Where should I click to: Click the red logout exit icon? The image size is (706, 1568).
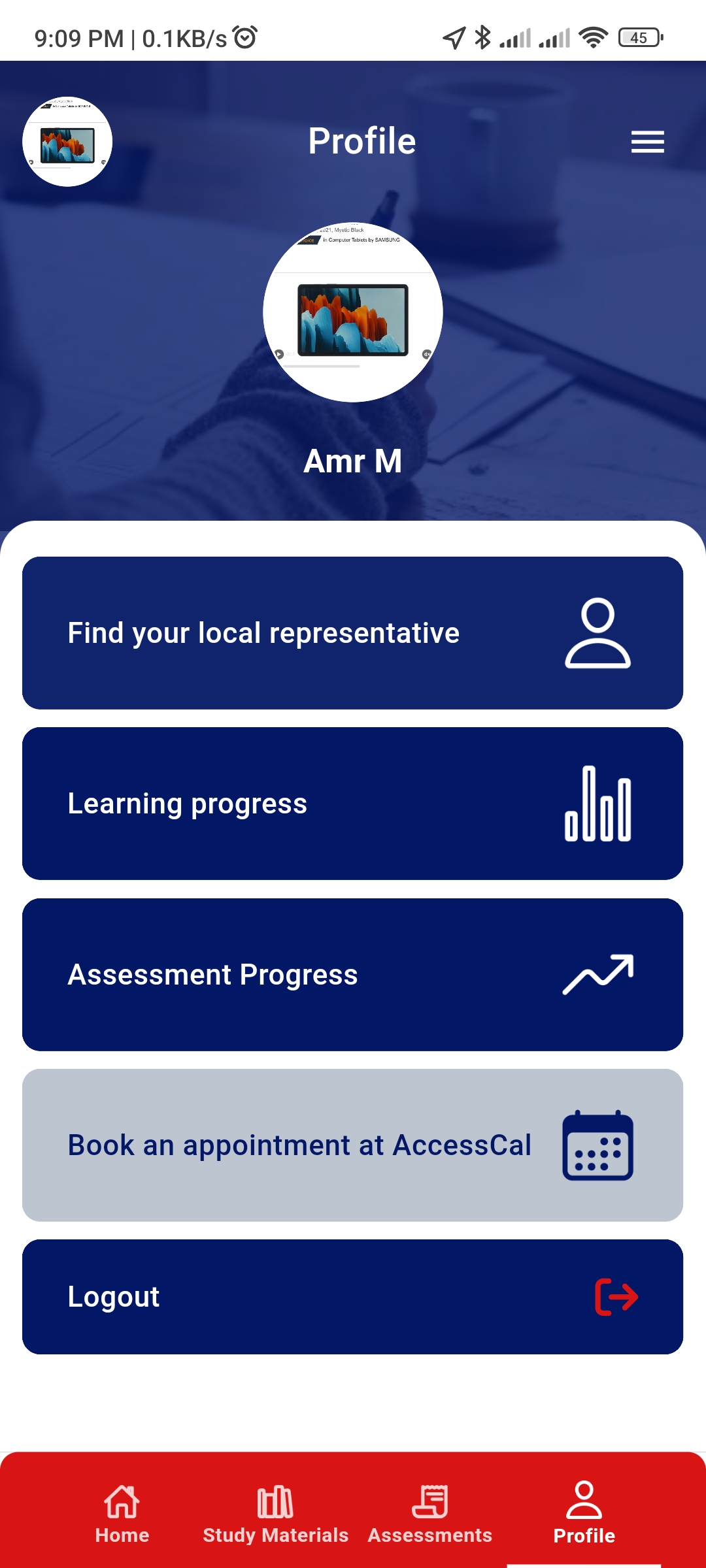pos(615,1296)
